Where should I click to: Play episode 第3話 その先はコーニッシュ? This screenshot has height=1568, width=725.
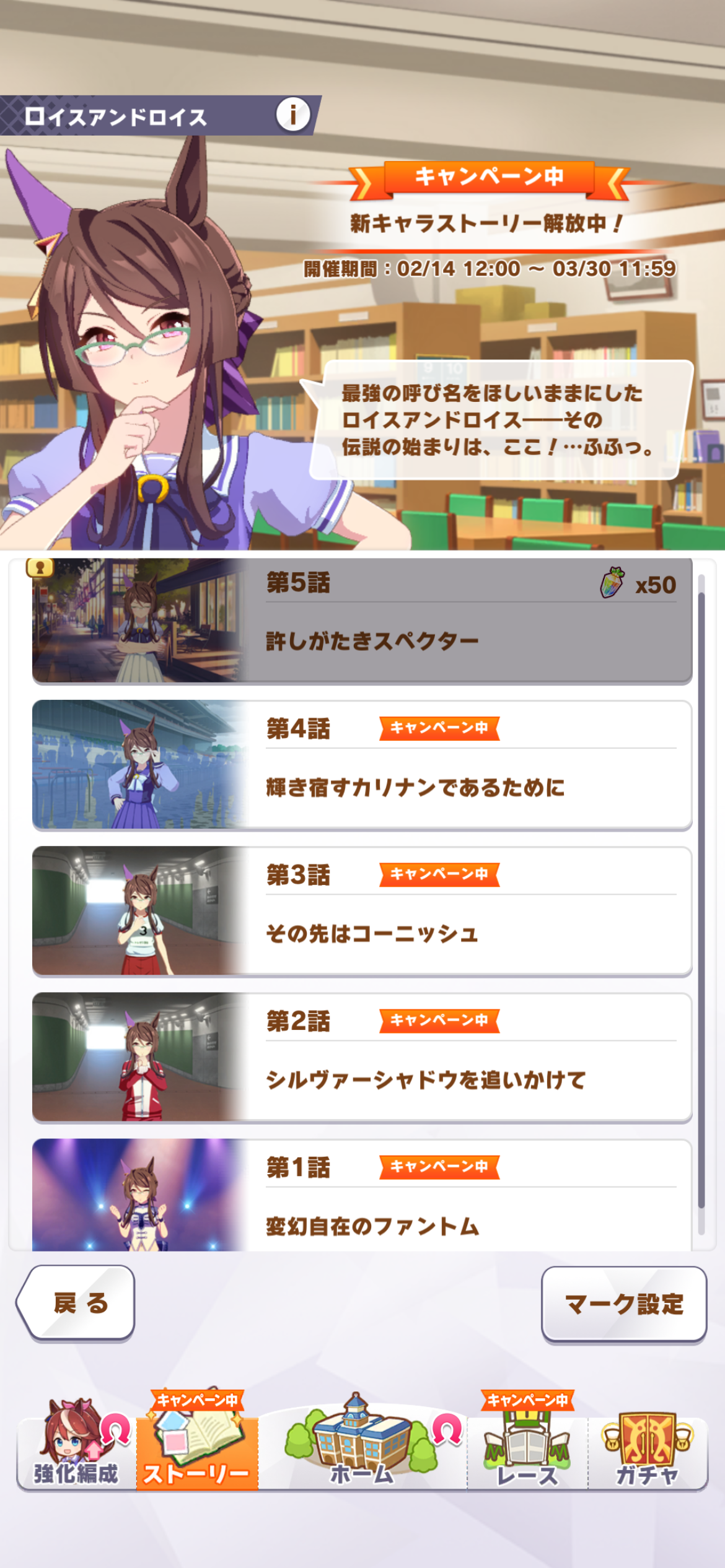click(362, 912)
